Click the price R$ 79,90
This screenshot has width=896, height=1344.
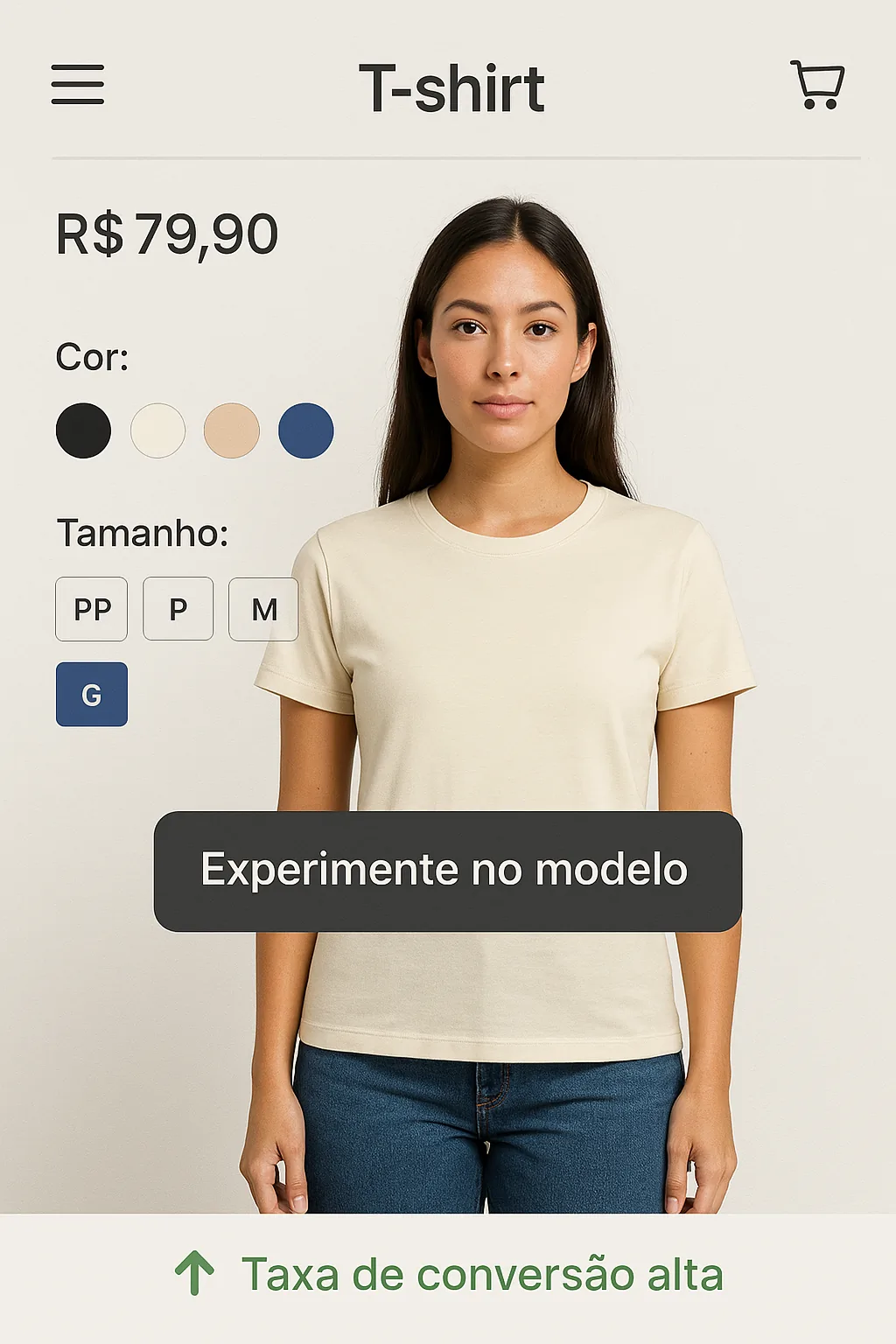pyautogui.click(x=166, y=233)
